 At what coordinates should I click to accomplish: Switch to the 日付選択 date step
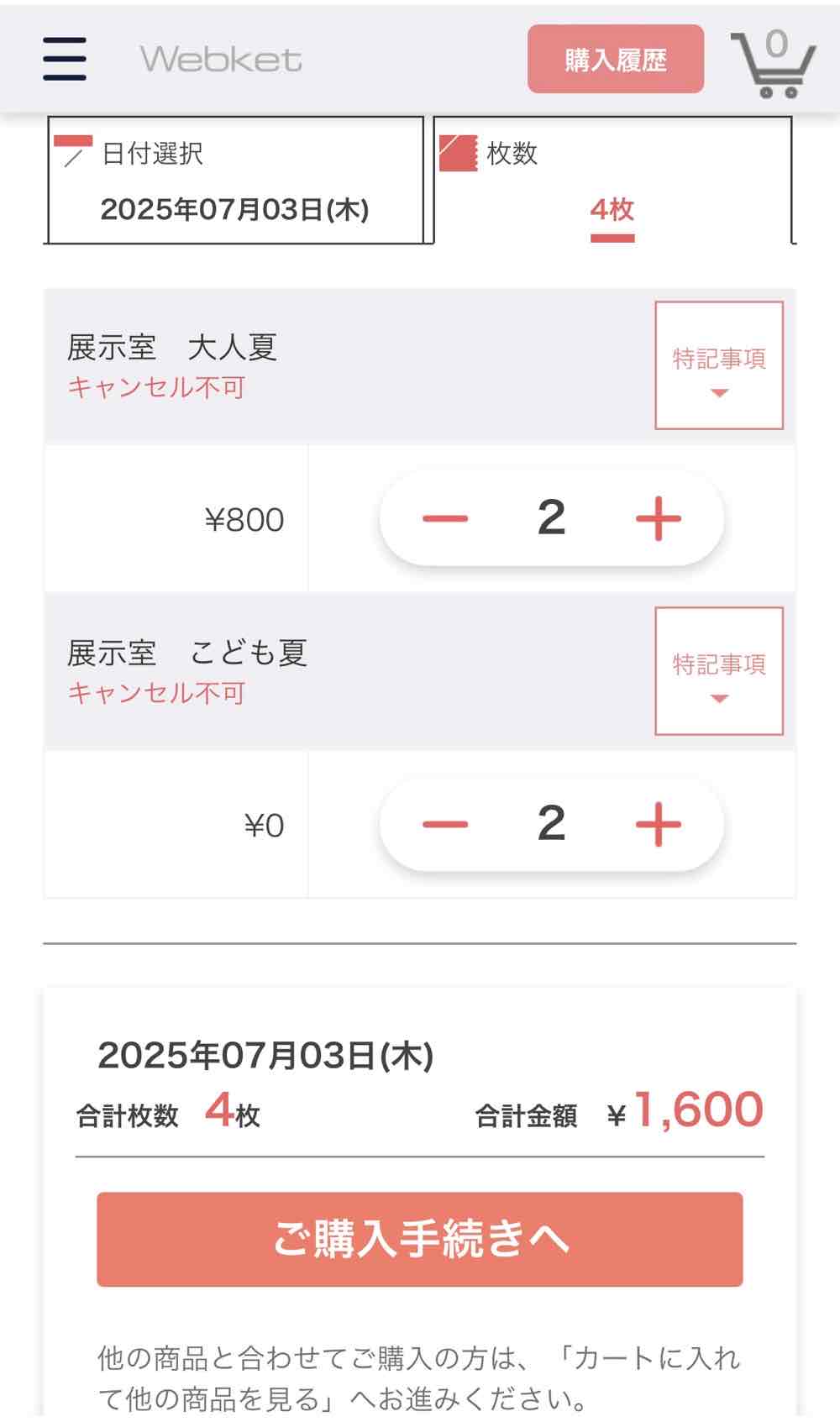(x=235, y=181)
